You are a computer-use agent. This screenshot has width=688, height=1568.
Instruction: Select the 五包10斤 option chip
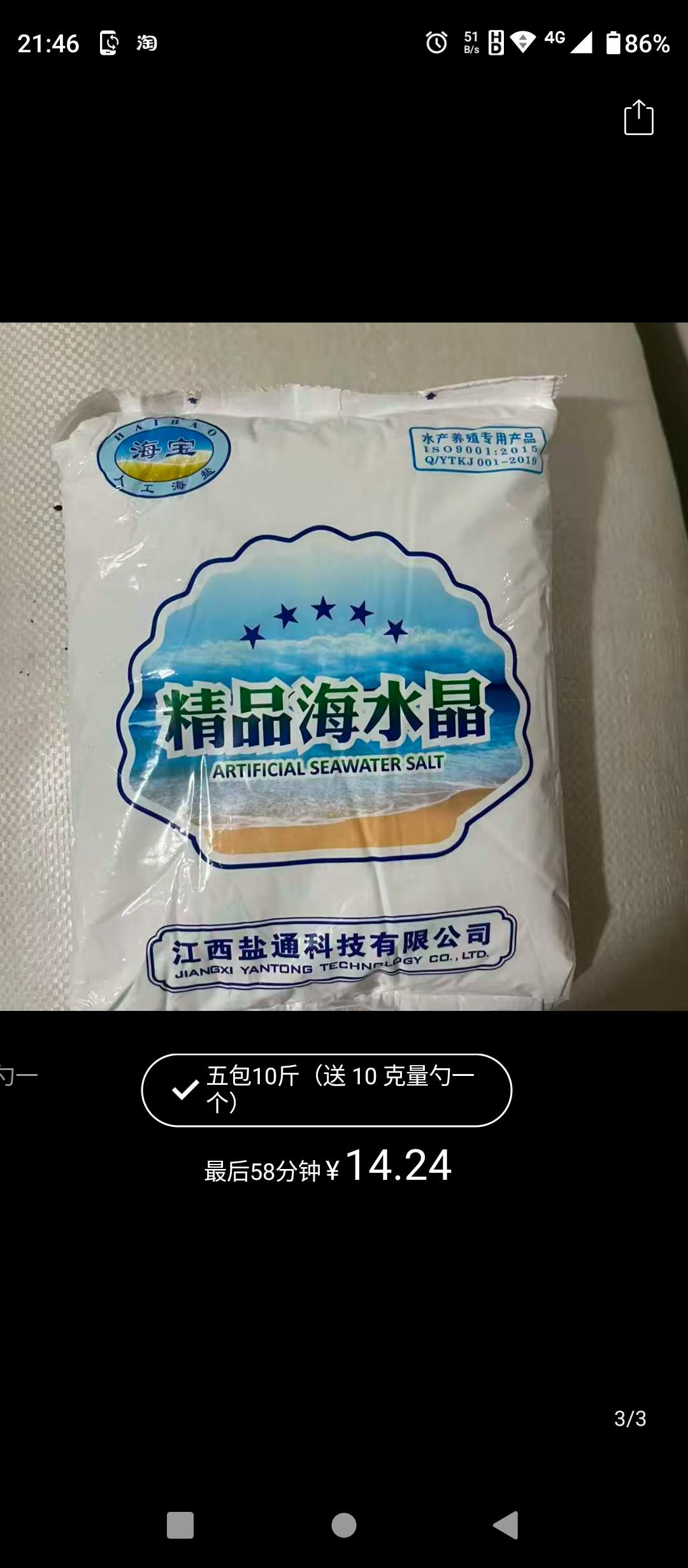[x=326, y=1089]
